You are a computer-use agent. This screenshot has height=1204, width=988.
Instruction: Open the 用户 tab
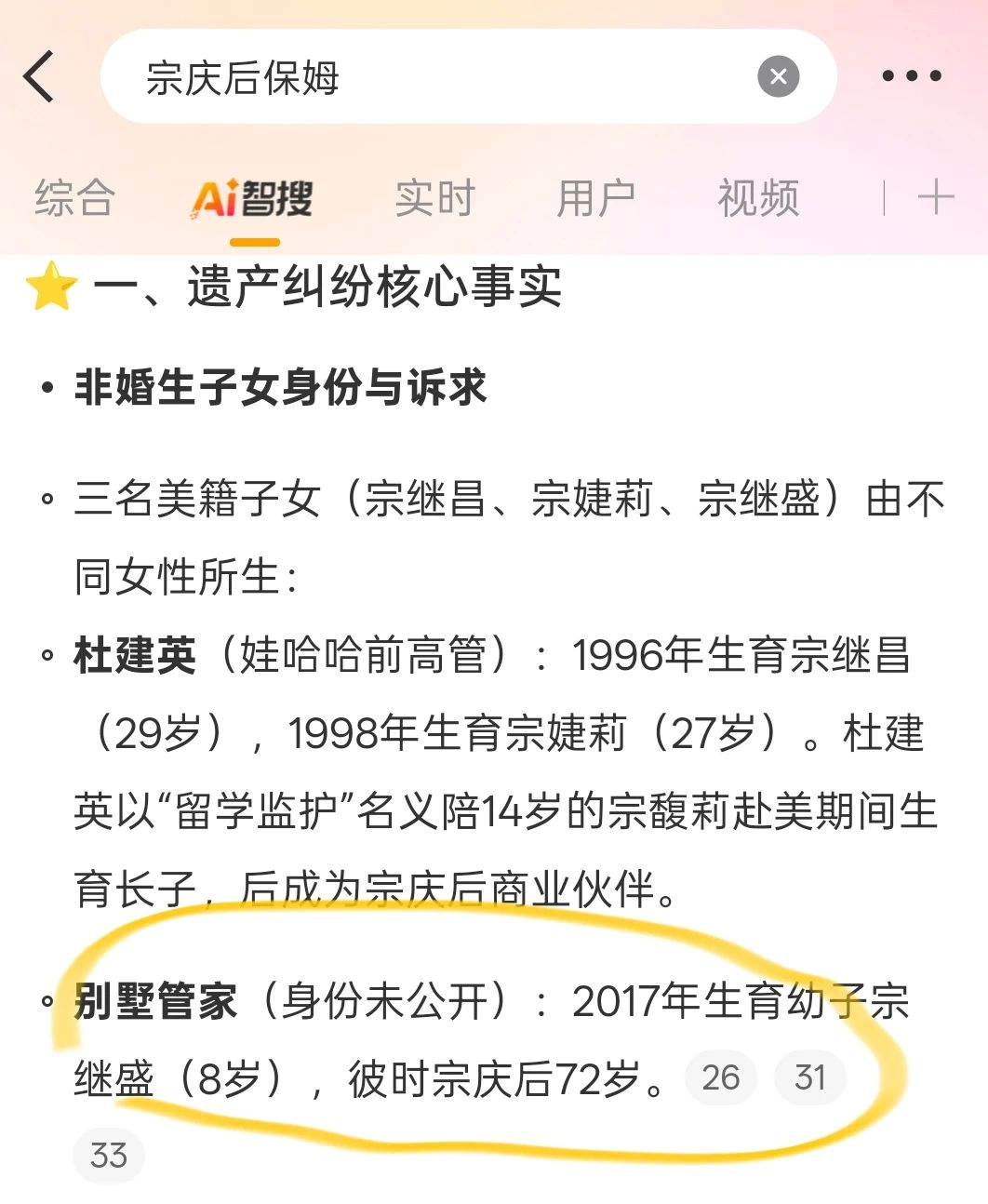click(x=596, y=198)
